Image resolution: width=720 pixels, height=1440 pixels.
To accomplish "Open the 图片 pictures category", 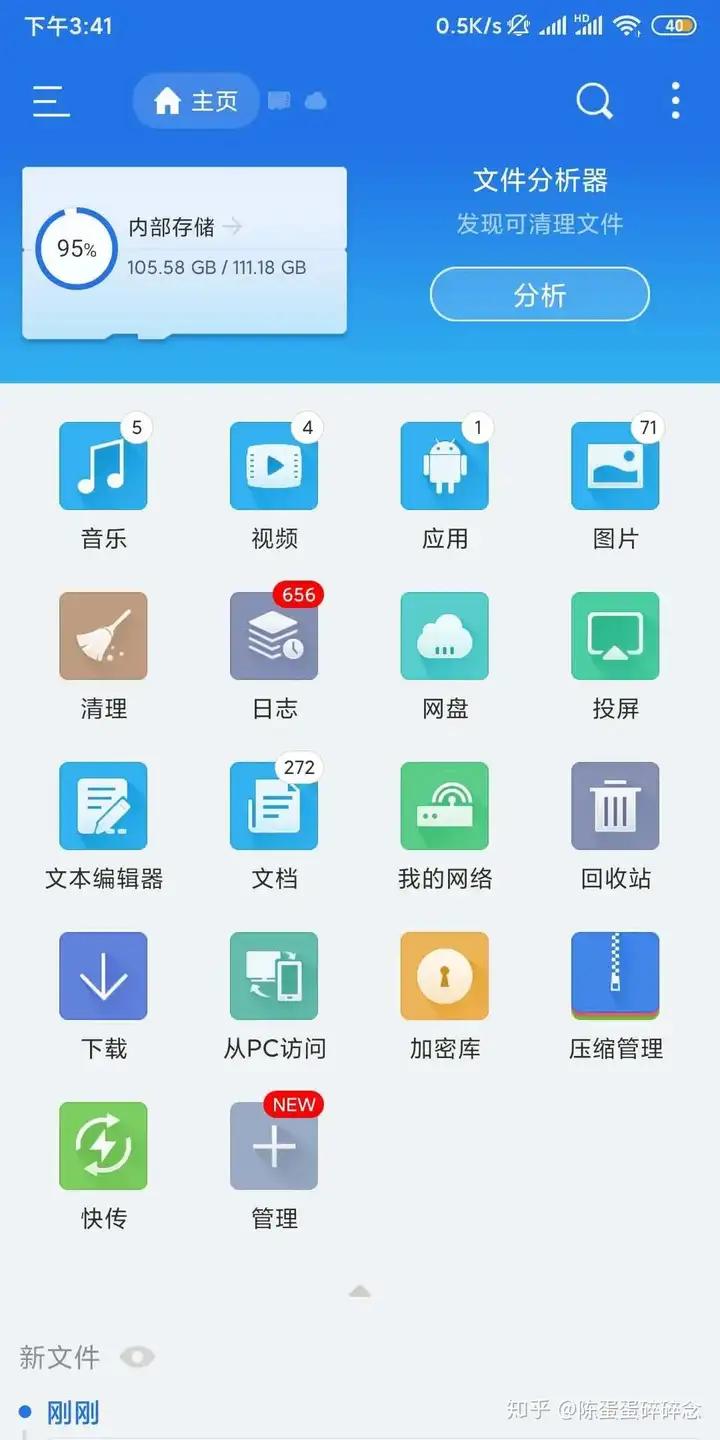I will click(616, 485).
